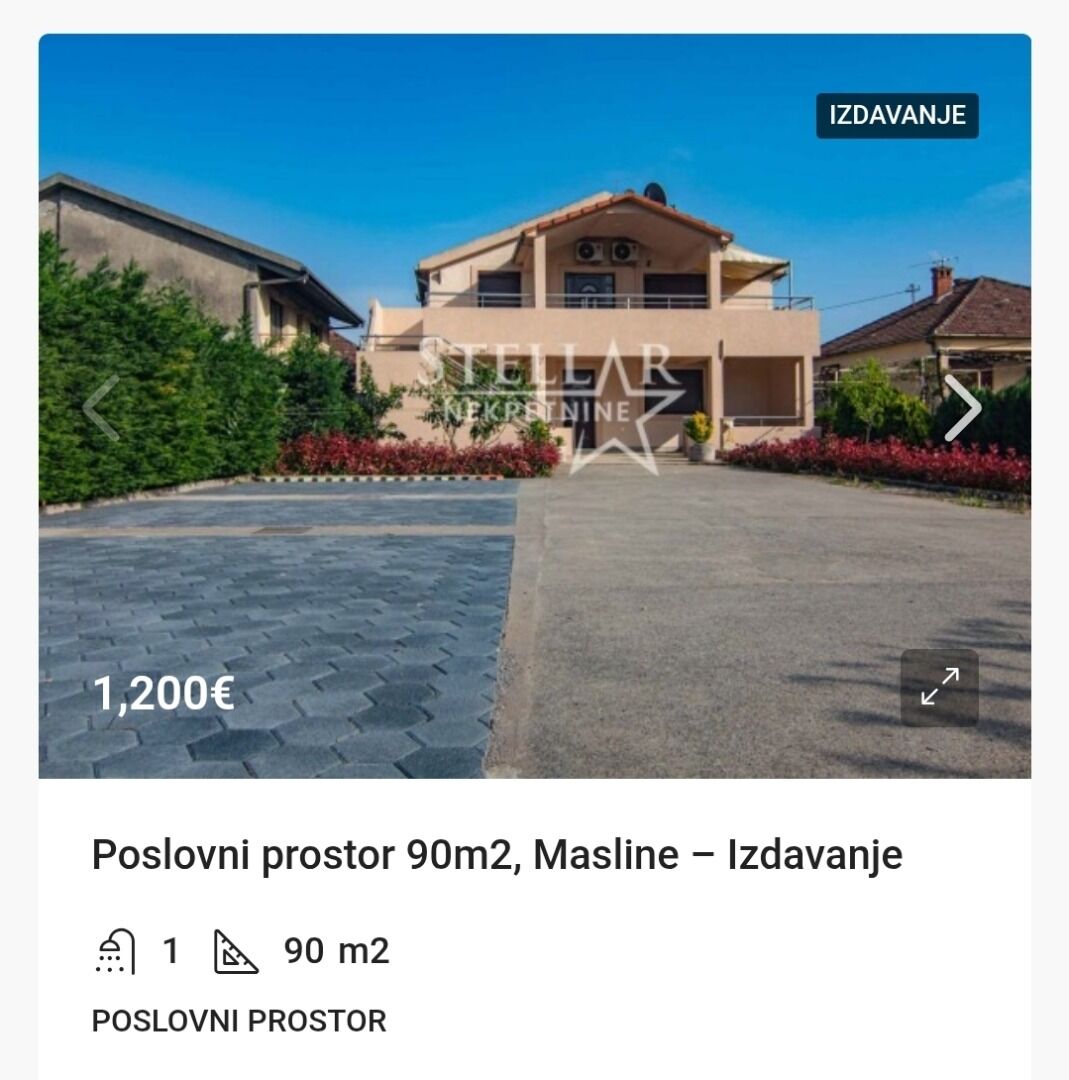Open the POSLOVNI PROSTOR category
Viewport: 1069px width, 1080px height.
coord(239,1021)
